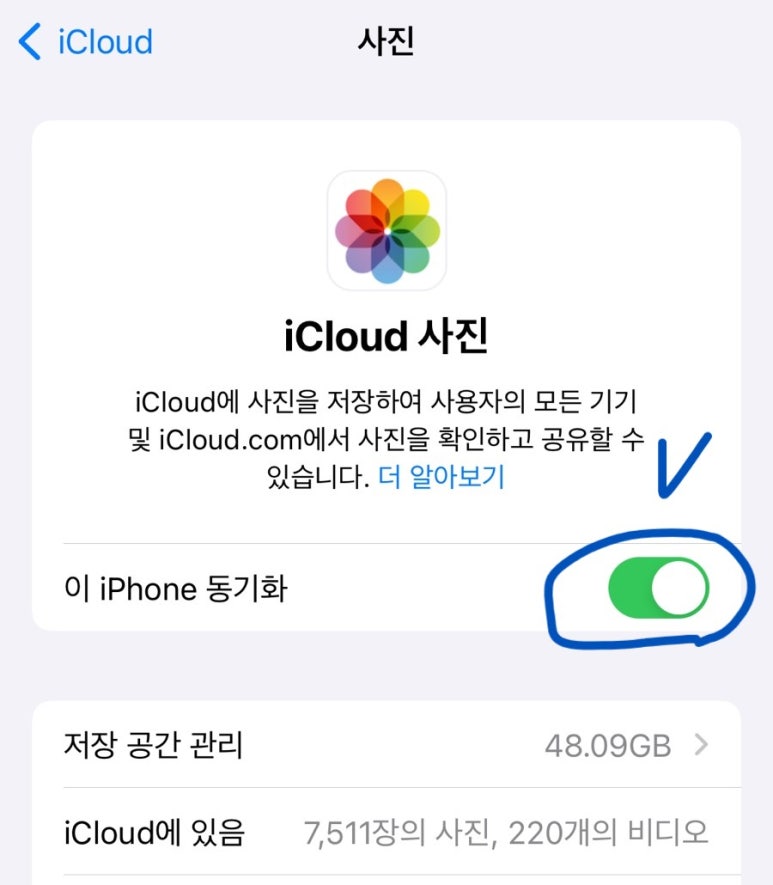Go back to iCloud settings
773x885 pixels.
86,43
